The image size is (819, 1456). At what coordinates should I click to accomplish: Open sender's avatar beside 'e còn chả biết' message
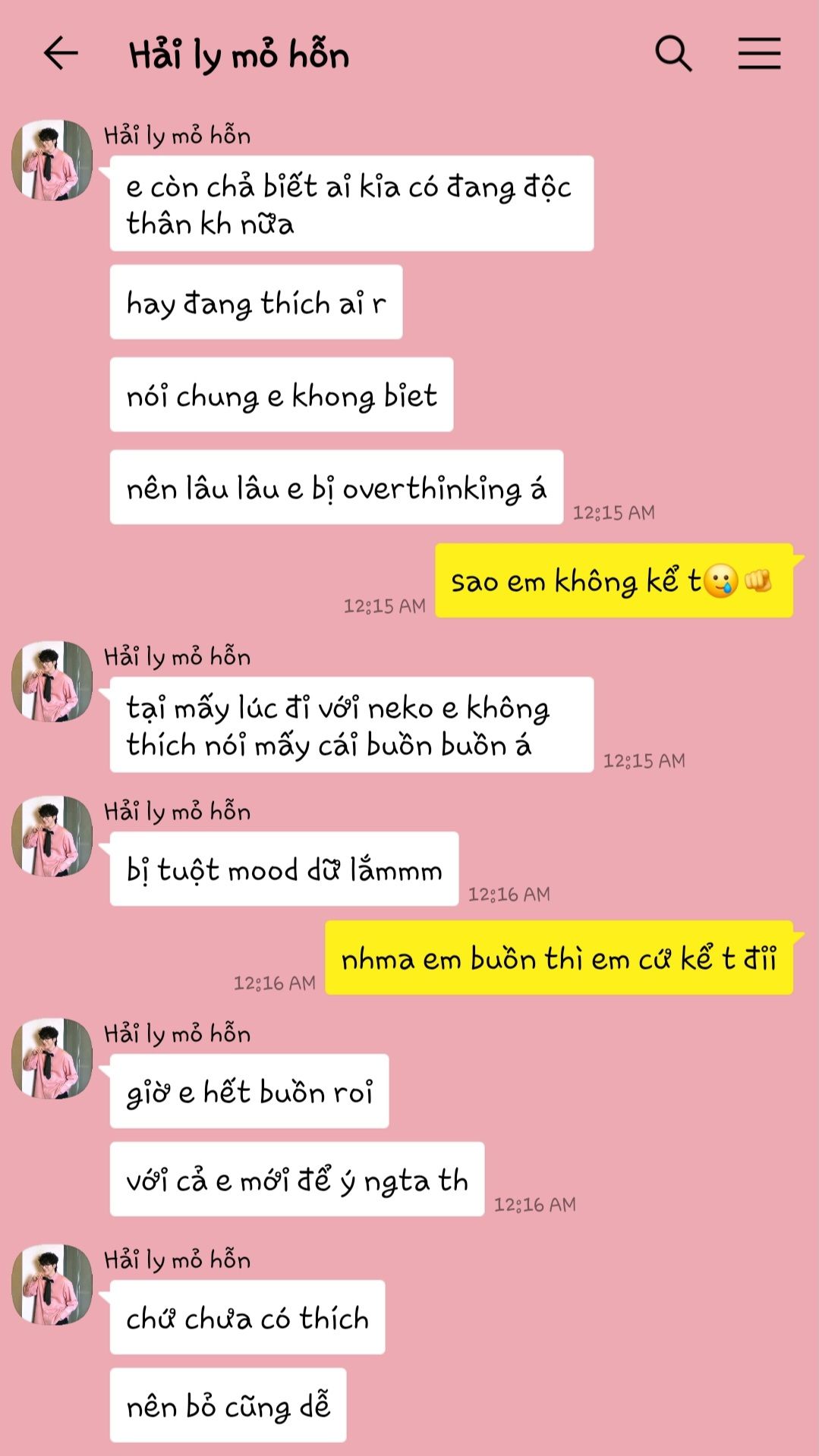pyautogui.click(x=52, y=160)
